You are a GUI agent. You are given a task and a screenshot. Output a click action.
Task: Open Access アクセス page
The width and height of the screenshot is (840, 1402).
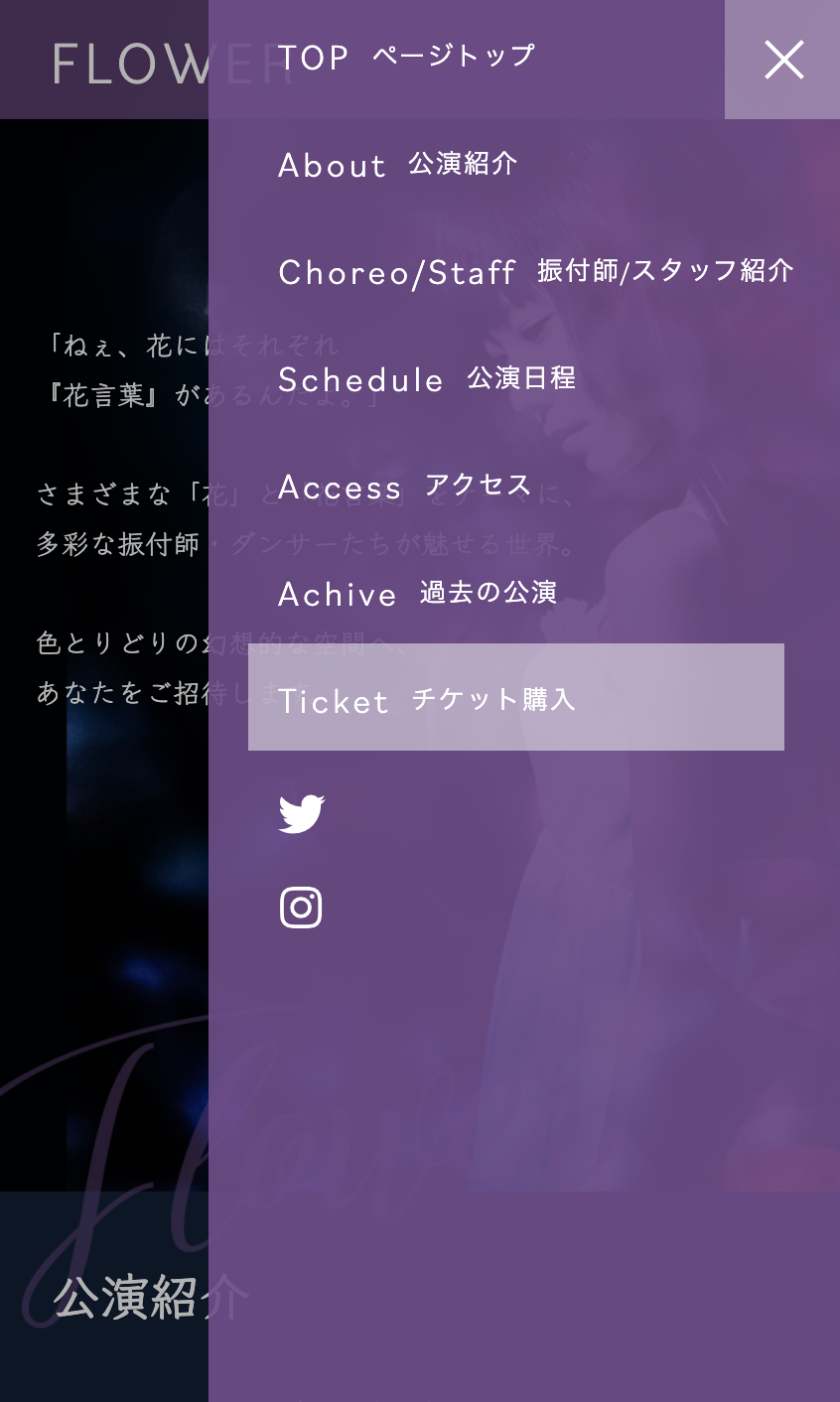tap(404, 487)
